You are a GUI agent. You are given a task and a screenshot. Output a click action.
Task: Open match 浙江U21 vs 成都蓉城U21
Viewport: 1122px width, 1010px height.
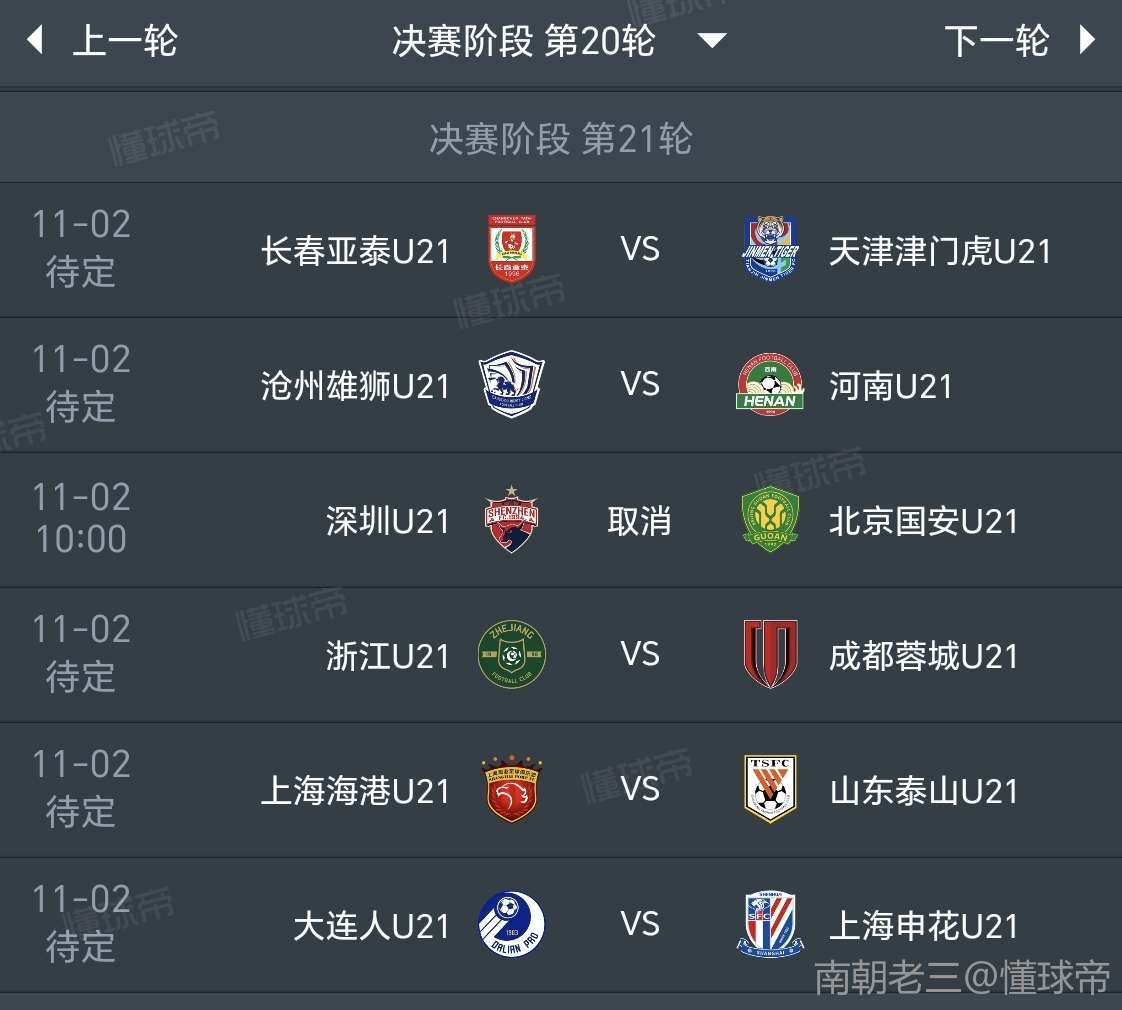tap(640, 656)
